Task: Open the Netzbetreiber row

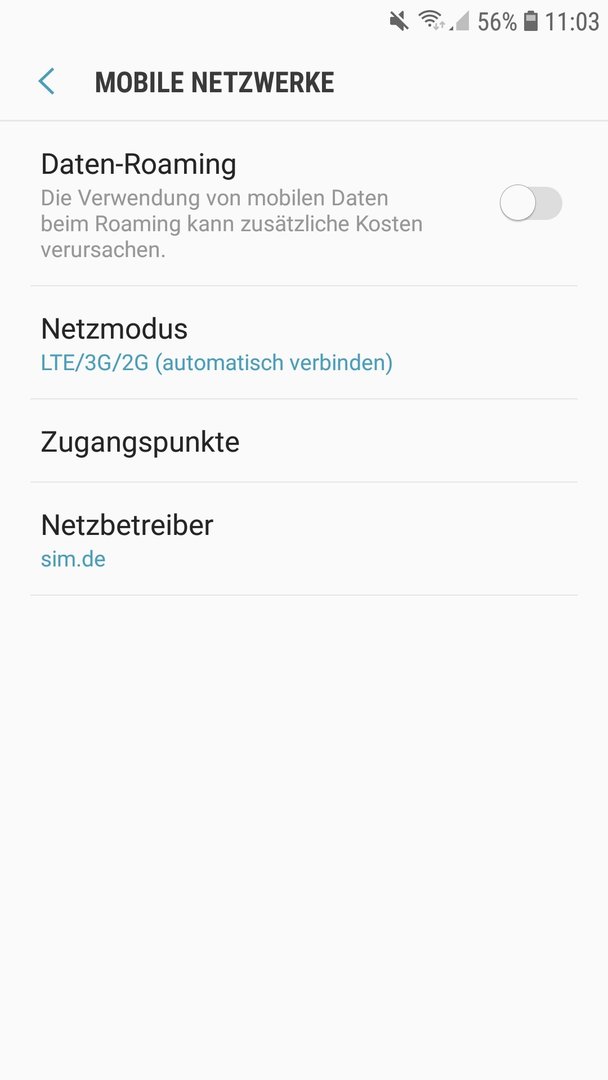Action: [304, 539]
